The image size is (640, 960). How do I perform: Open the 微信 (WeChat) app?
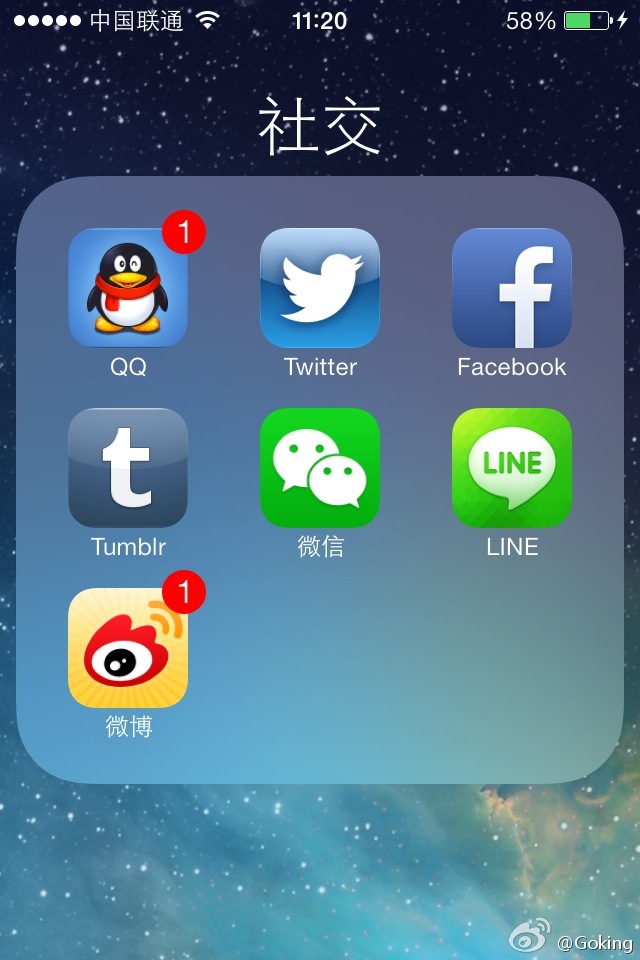[x=320, y=468]
